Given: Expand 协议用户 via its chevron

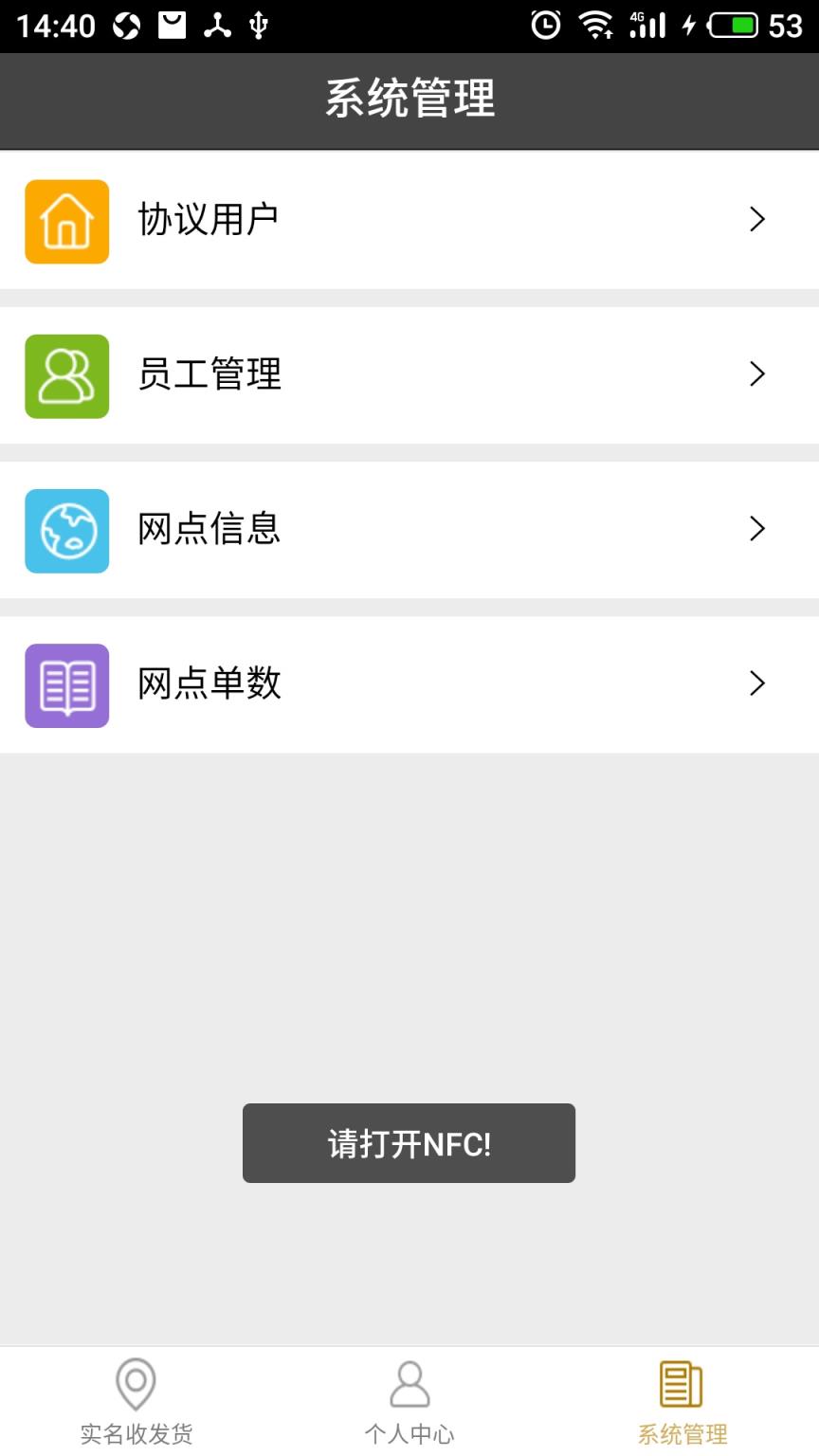Looking at the screenshot, I should pyautogui.click(x=756, y=220).
